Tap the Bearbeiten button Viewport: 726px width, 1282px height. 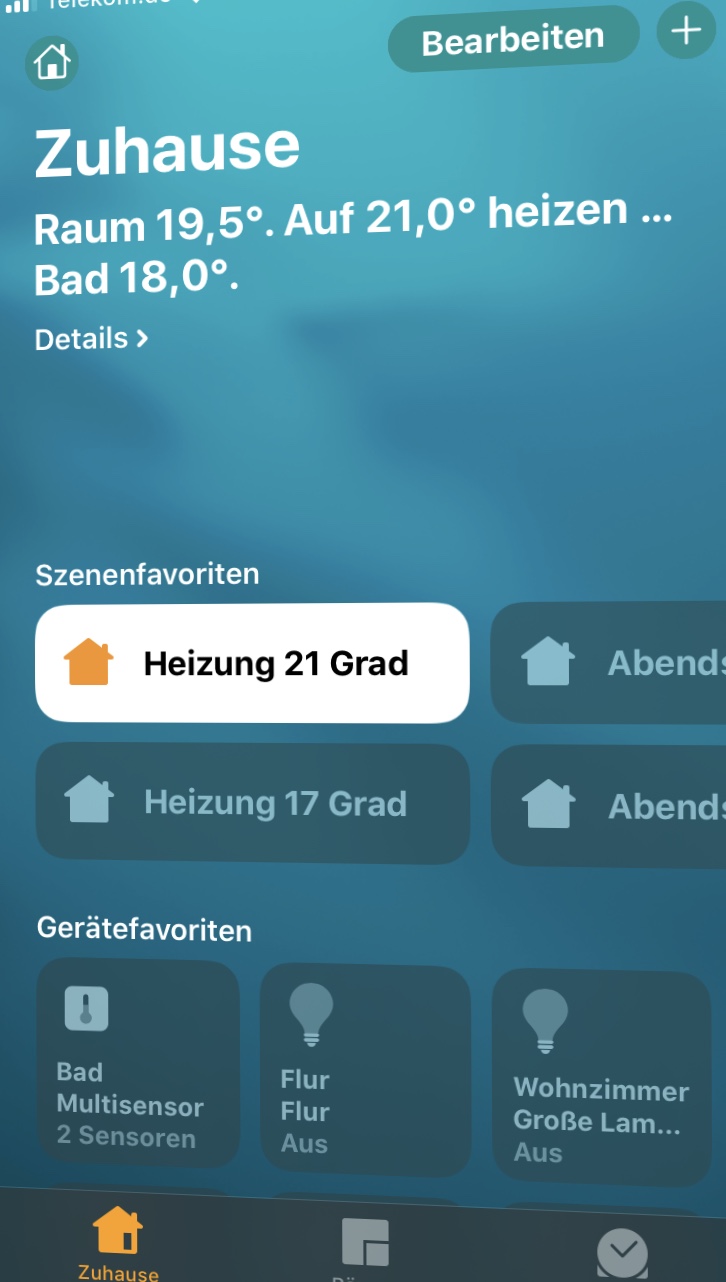(513, 40)
